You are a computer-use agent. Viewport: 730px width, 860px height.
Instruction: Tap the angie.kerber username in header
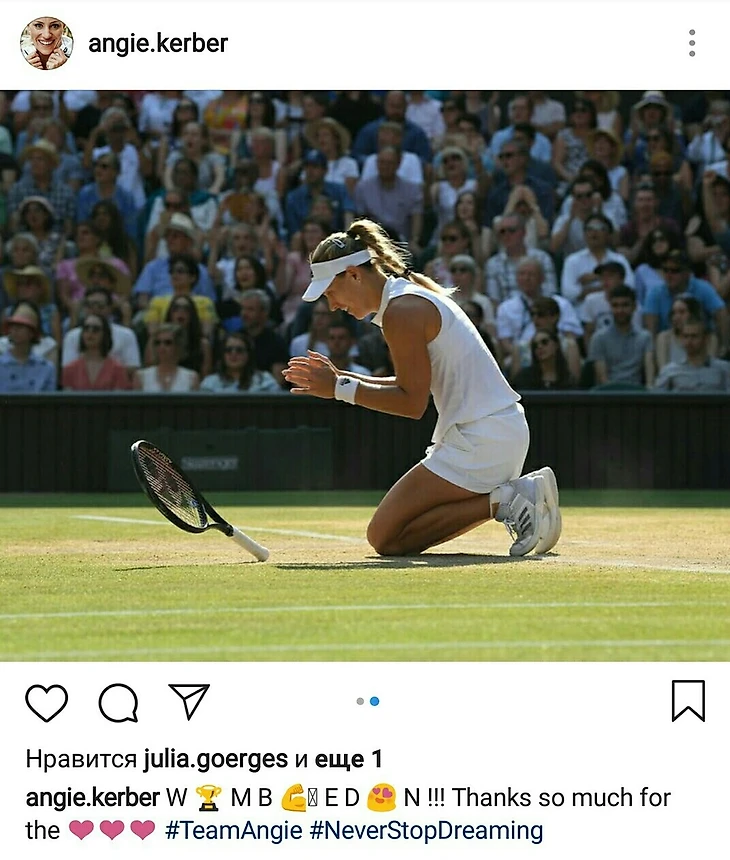pyautogui.click(x=158, y=43)
